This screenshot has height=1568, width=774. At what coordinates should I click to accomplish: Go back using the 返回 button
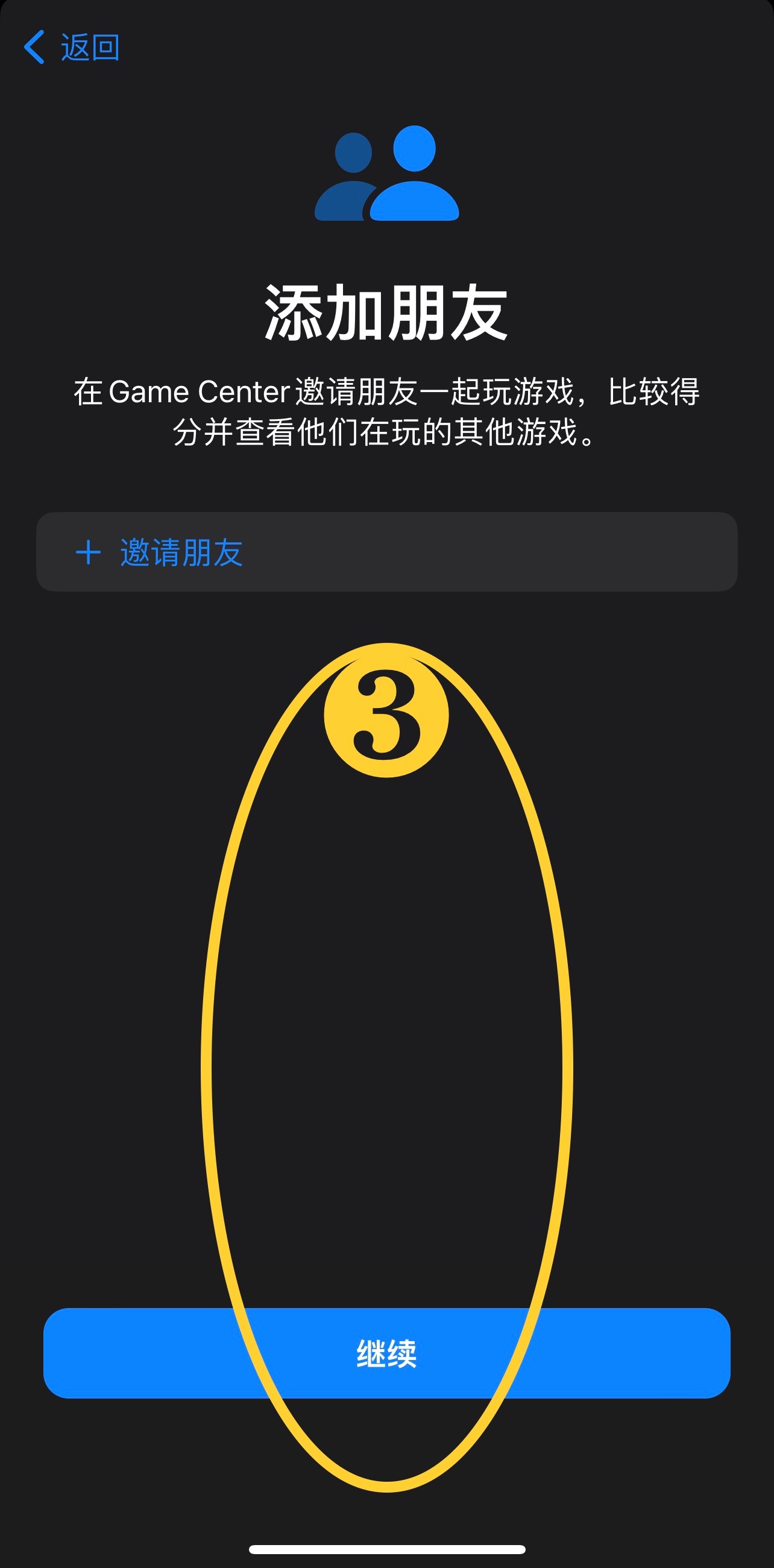[72, 48]
